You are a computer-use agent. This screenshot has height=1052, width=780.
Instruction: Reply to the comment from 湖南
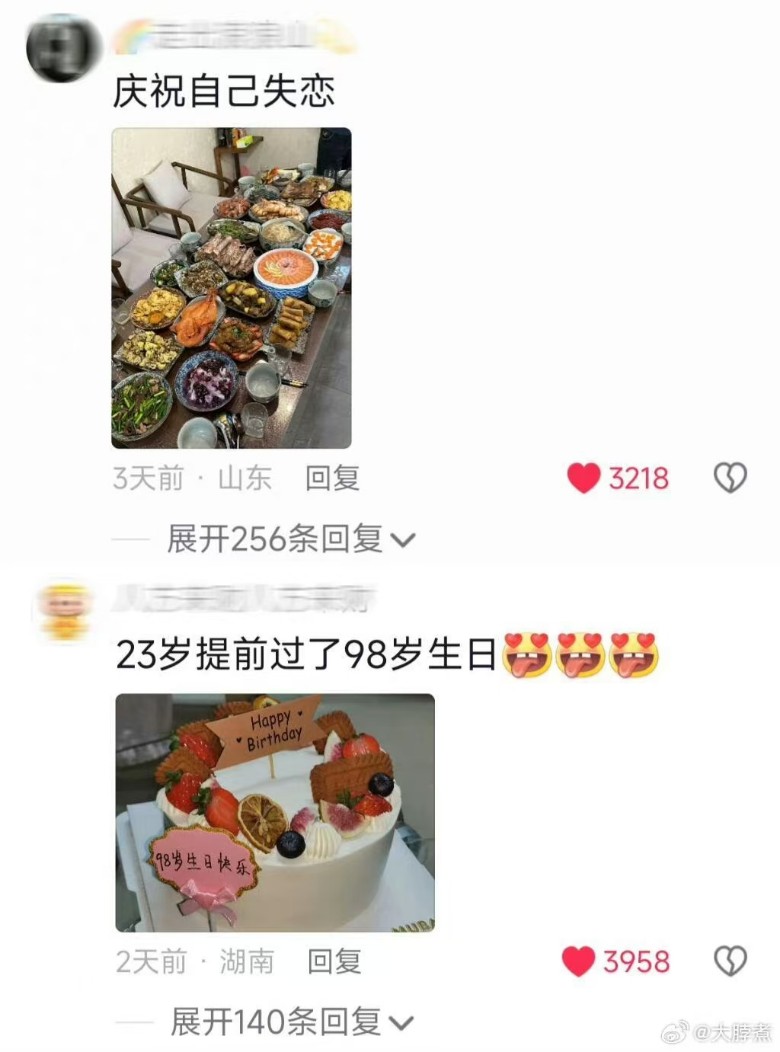coord(334,962)
